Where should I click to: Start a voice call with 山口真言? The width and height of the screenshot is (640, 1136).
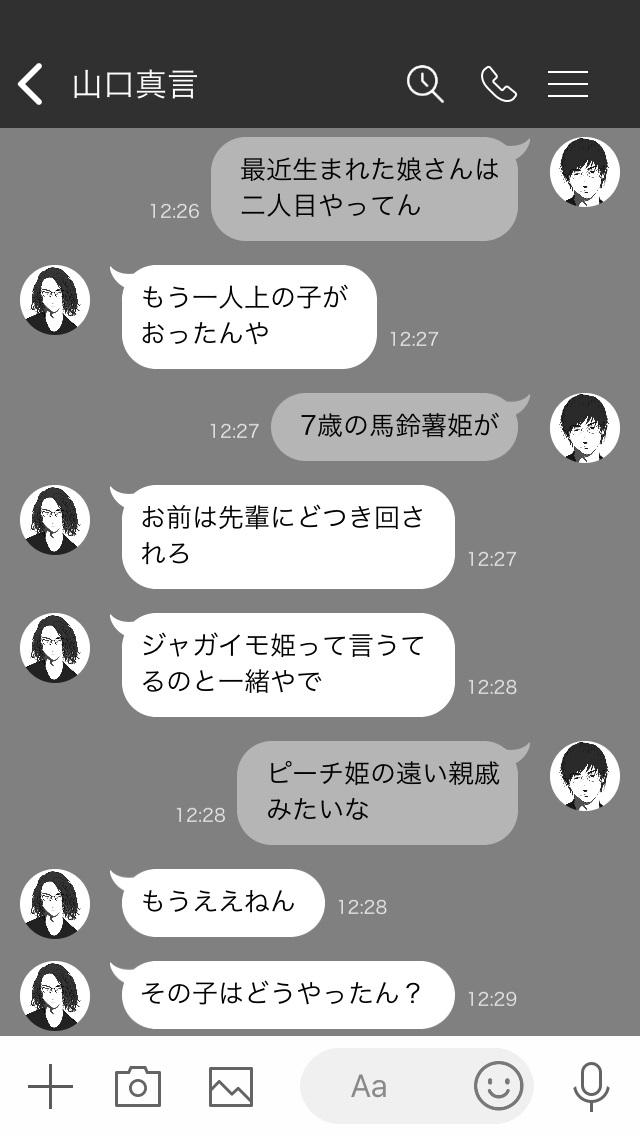point(498,84)
